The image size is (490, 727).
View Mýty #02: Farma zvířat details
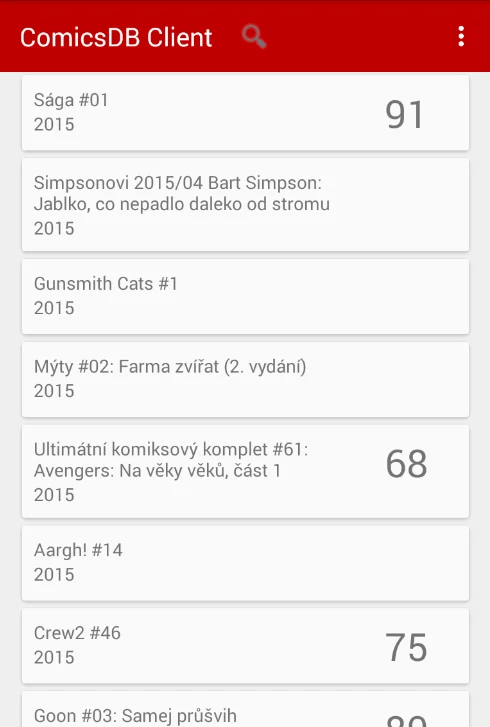click(x=245, y=379)
